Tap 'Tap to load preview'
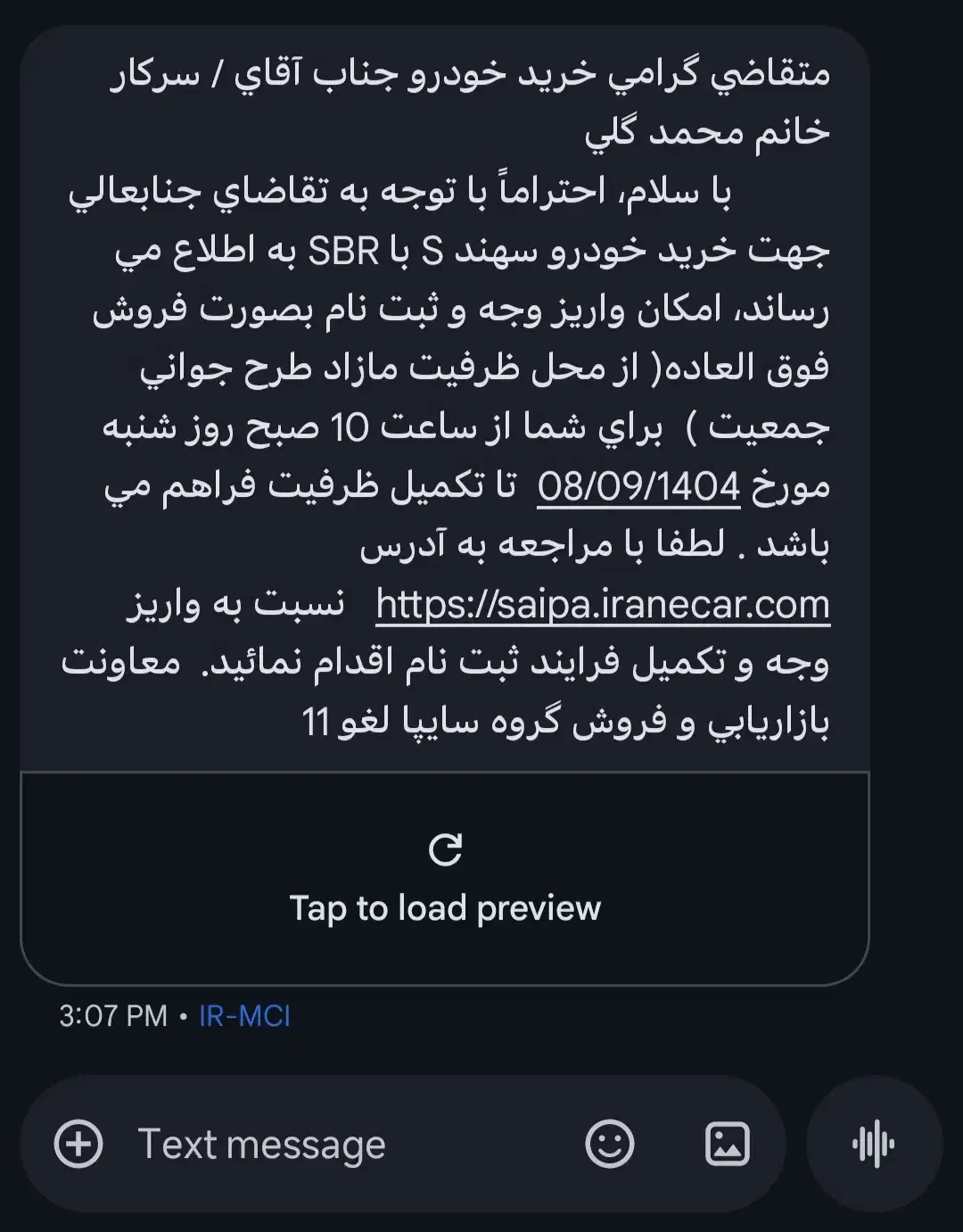The width and height of the screenshot is (963, 1232). point(446,908)
